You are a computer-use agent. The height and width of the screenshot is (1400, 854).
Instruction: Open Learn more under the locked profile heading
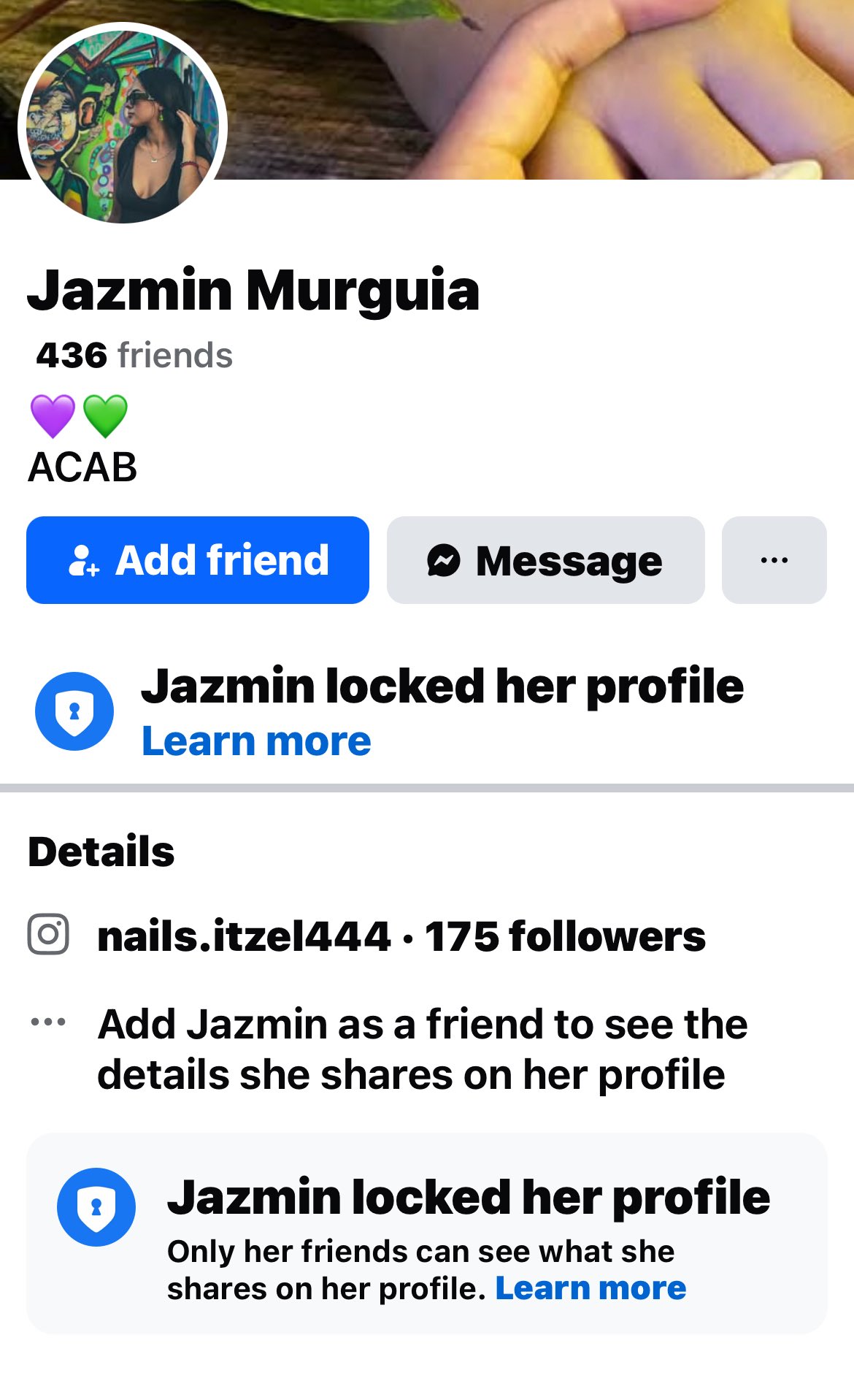pyautogui.click(x=256, y=741)
